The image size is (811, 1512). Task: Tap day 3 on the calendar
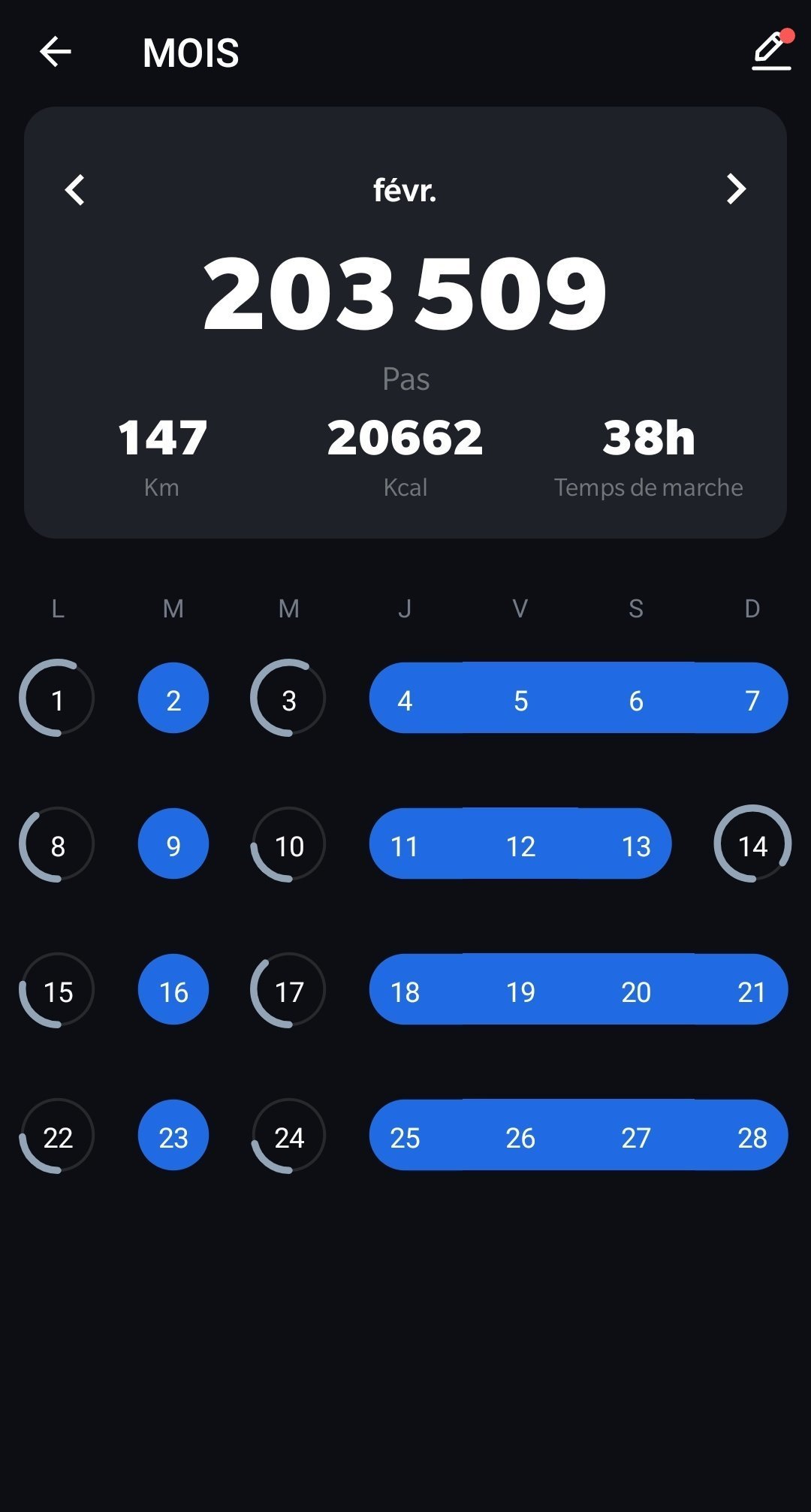tap(288, 699)
